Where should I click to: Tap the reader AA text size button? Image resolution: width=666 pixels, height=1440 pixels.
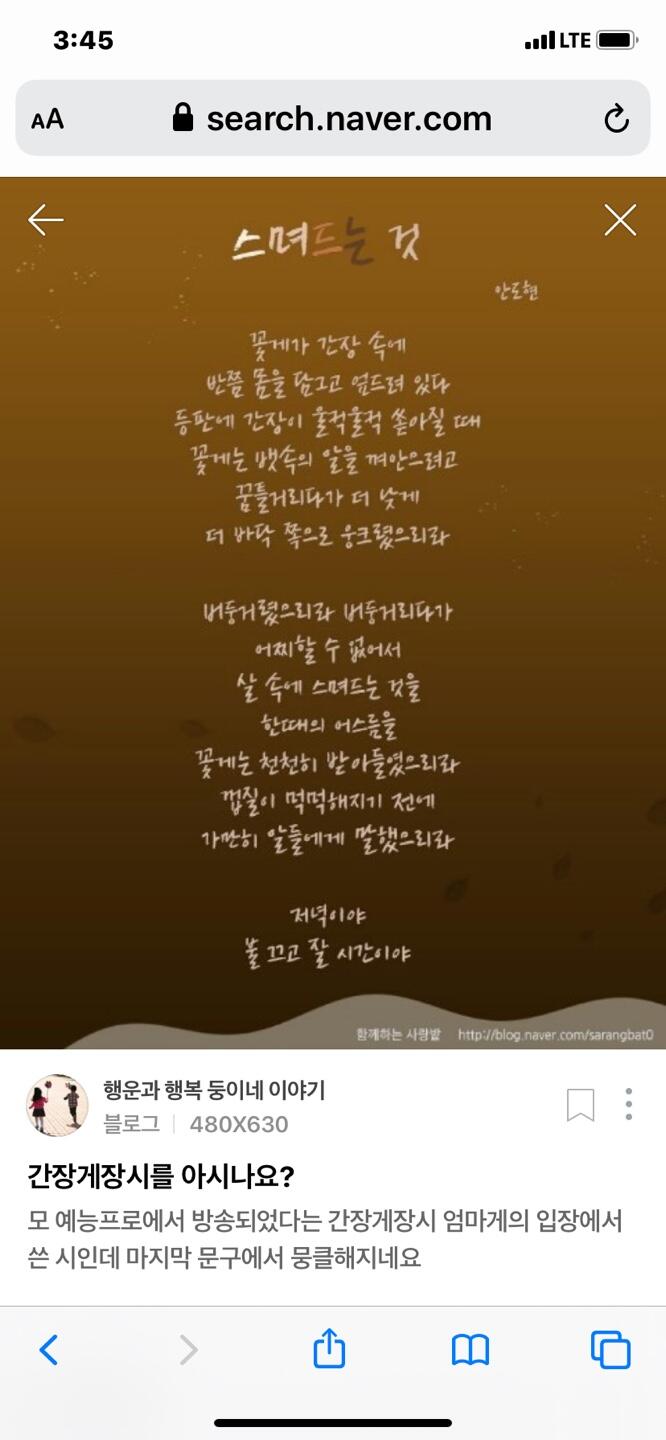click(47, 119)
